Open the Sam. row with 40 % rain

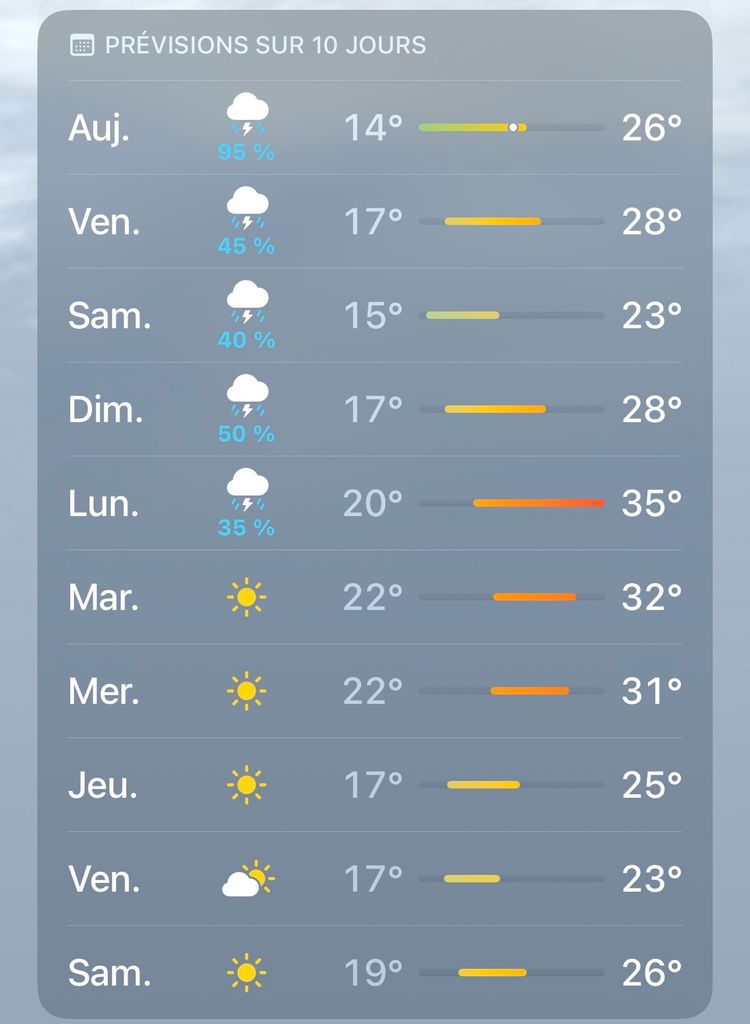375,315
